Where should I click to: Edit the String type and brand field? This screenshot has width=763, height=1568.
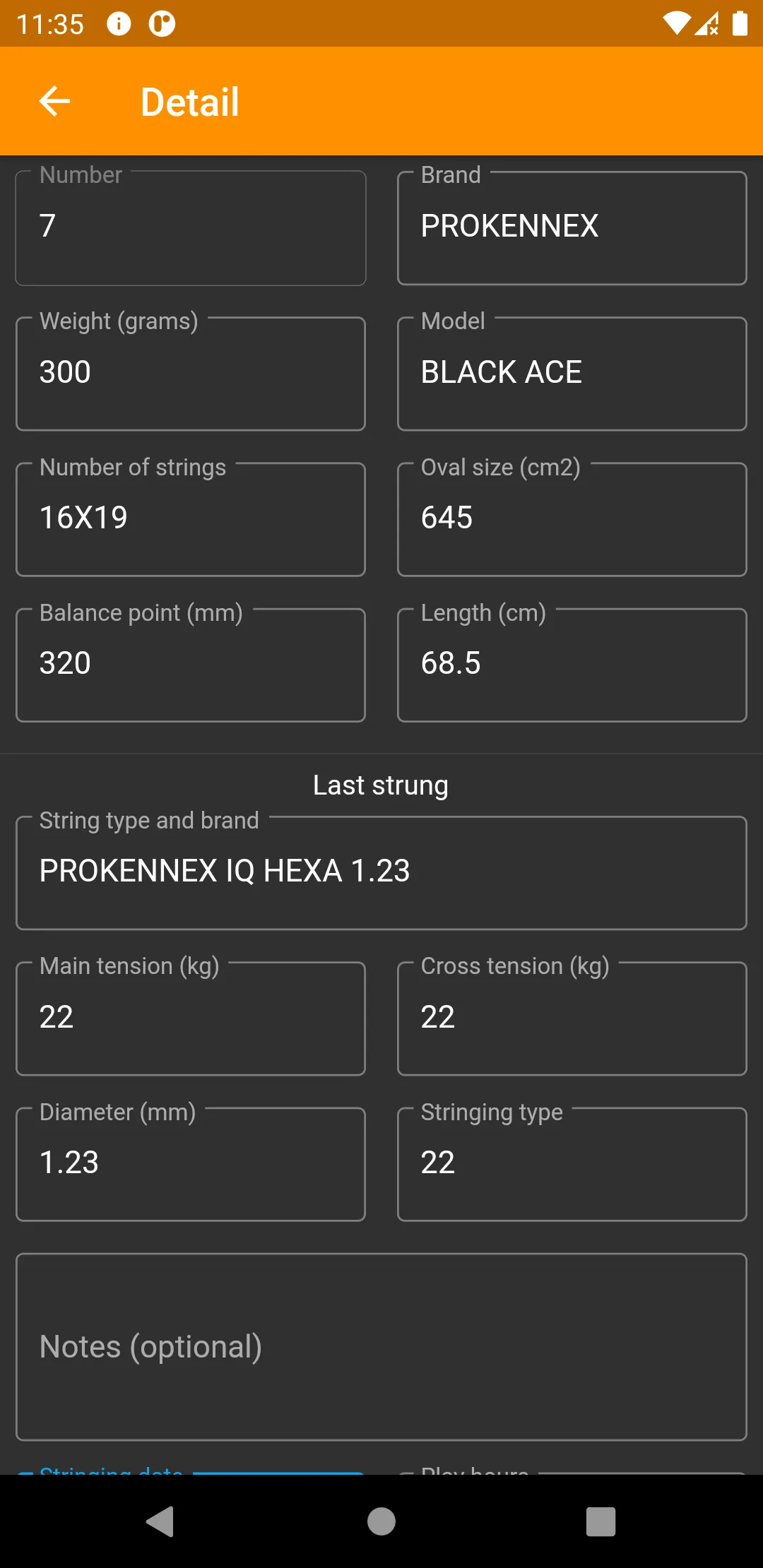point(381,872)
